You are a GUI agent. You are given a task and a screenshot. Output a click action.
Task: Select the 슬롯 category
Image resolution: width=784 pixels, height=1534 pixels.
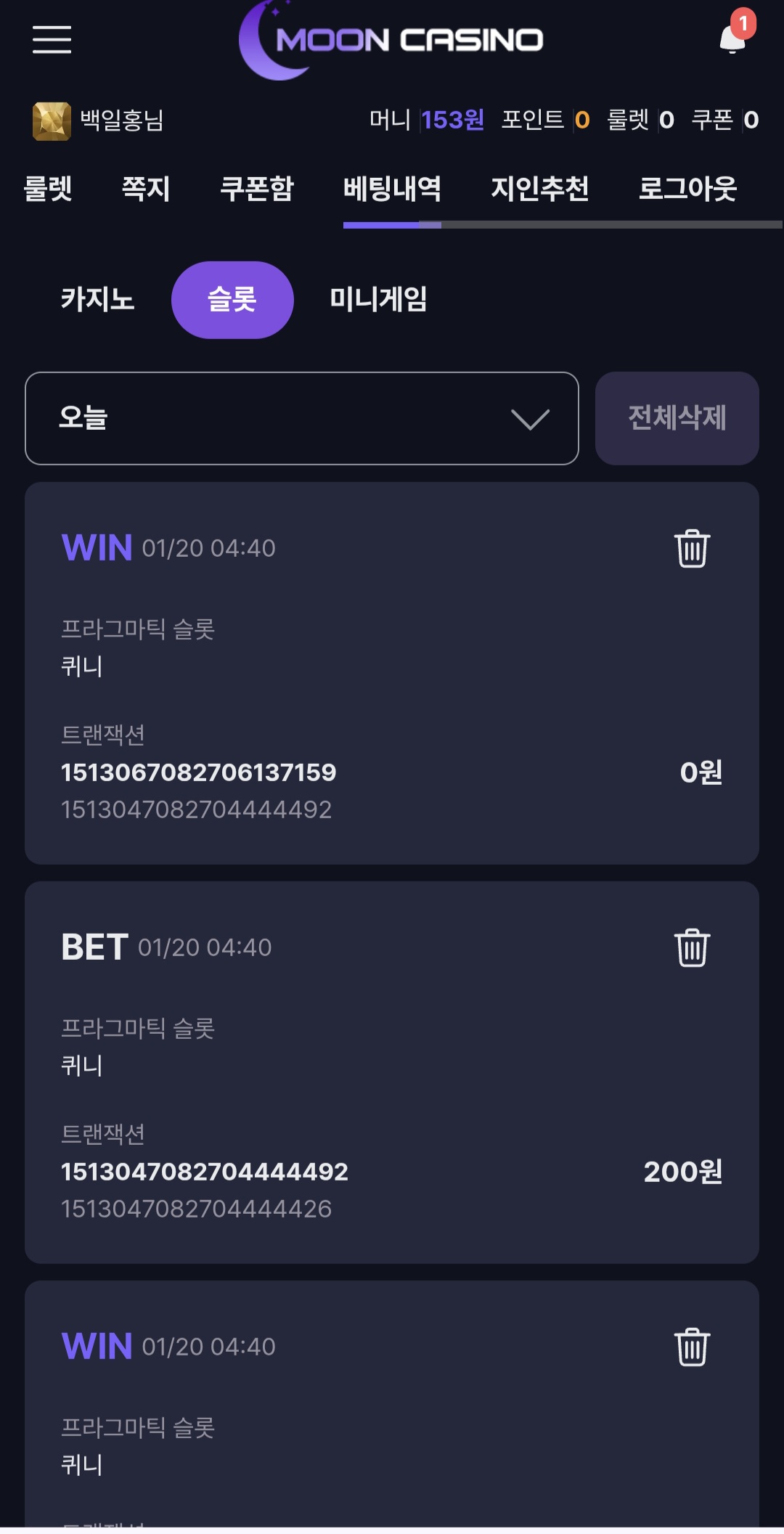point(232,299)
